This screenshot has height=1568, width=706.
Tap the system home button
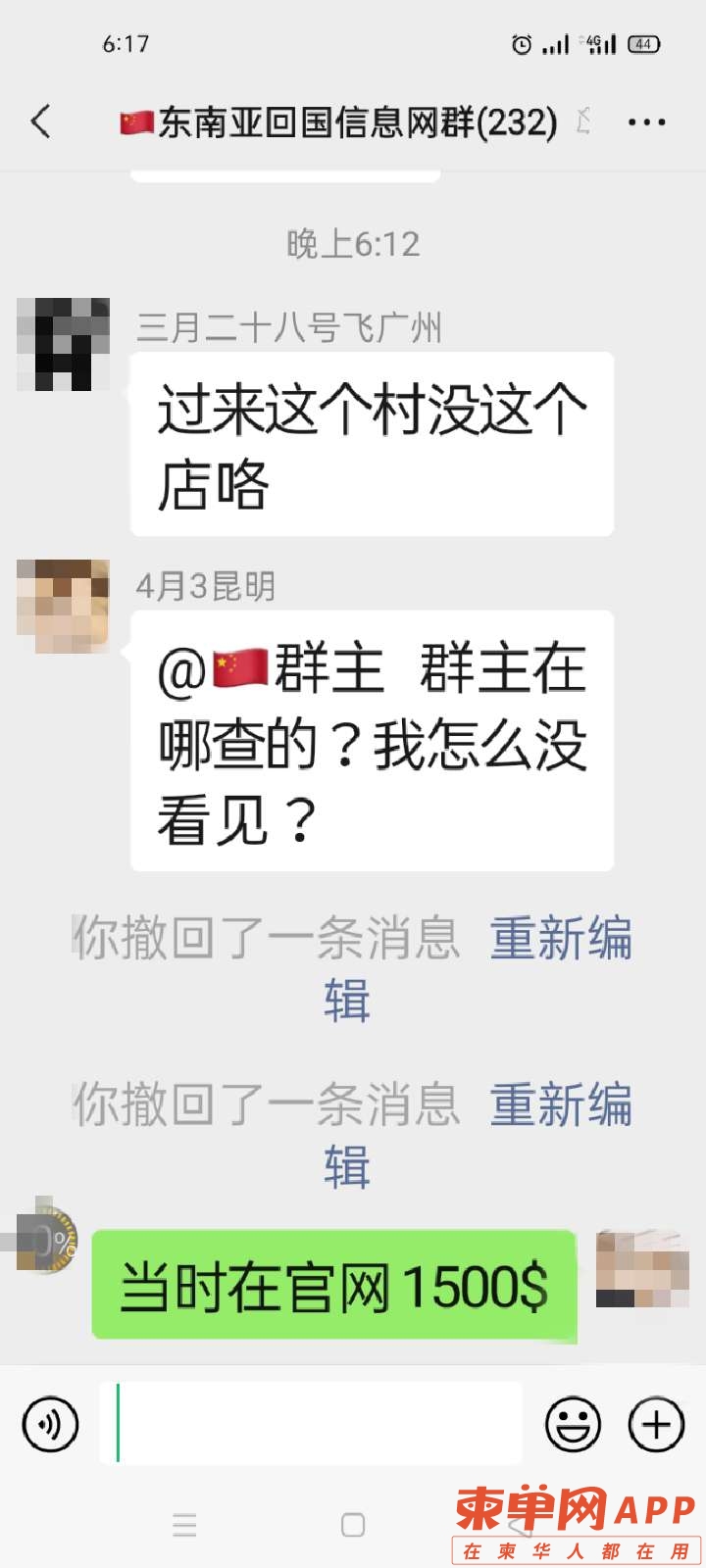tap(353, 1525)
